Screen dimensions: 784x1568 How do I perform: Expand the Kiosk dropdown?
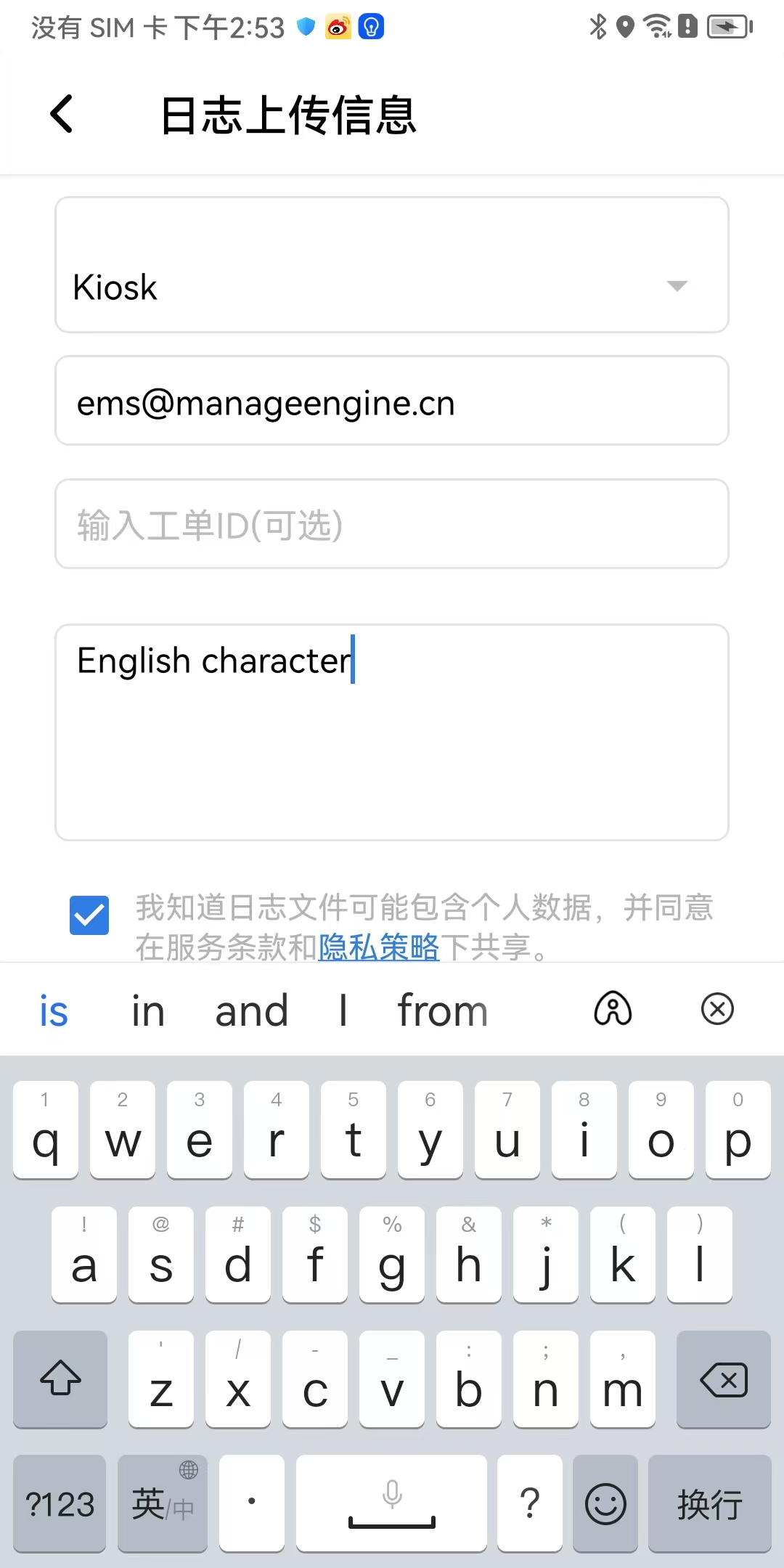pyautogui.click(x=392, y=265)
